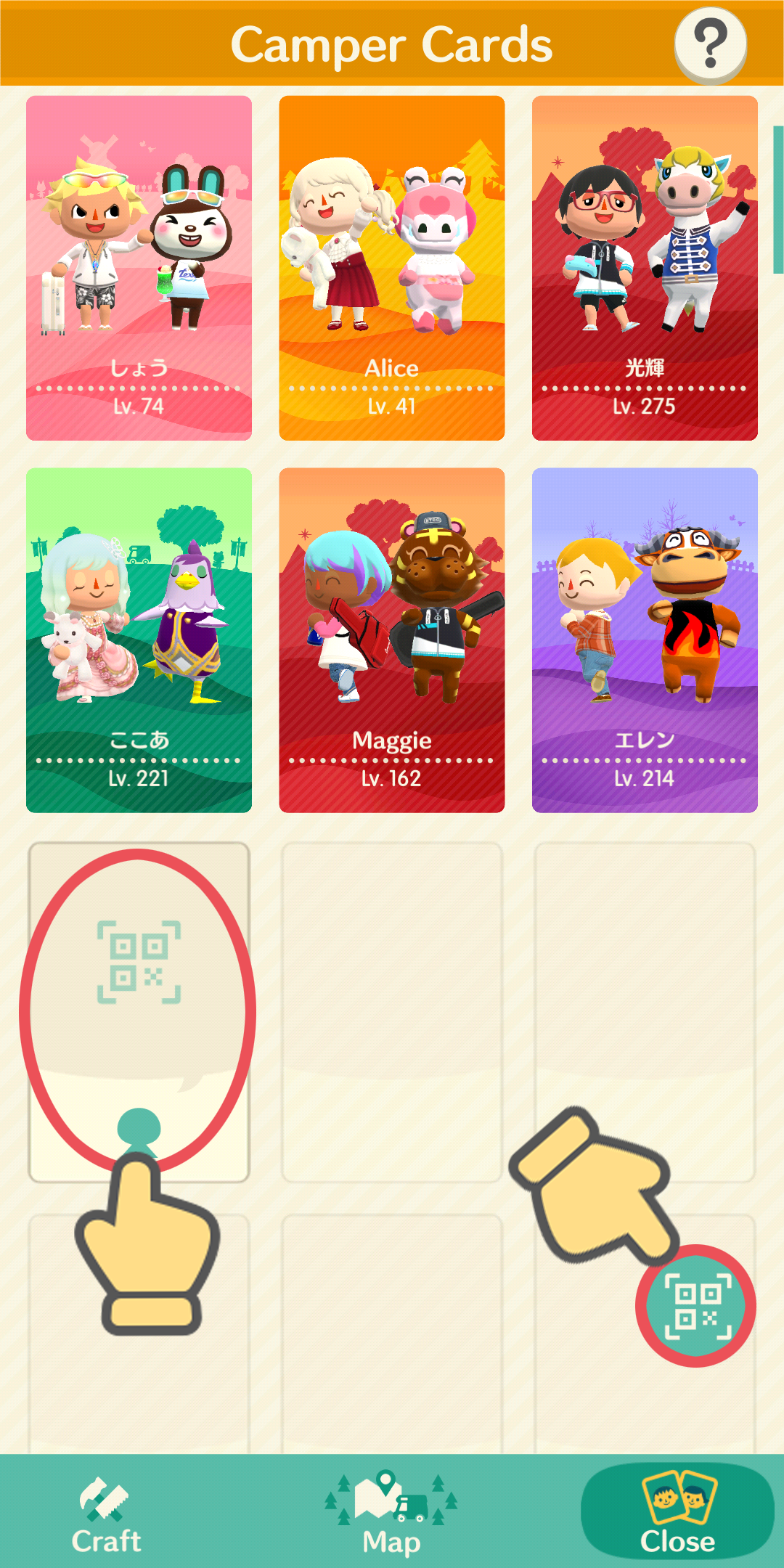Viewport: 784px width, 1568px height.
Task: Tap the Camper Cards title bar
Action: [392, 44]
